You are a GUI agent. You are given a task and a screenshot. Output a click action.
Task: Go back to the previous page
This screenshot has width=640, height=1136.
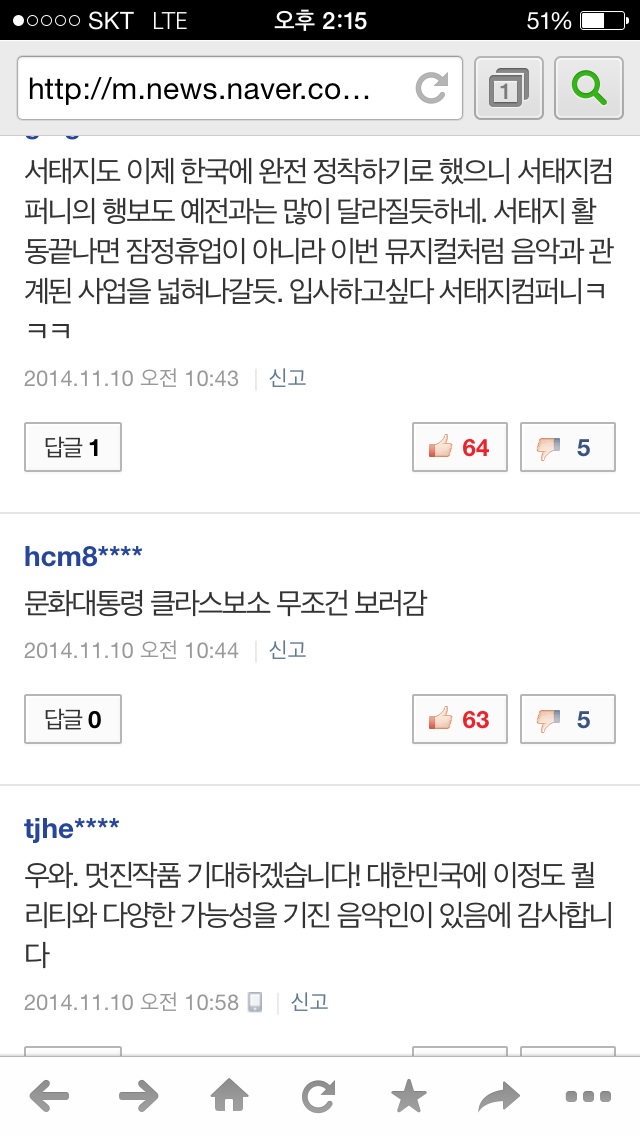pos(49,1096)
